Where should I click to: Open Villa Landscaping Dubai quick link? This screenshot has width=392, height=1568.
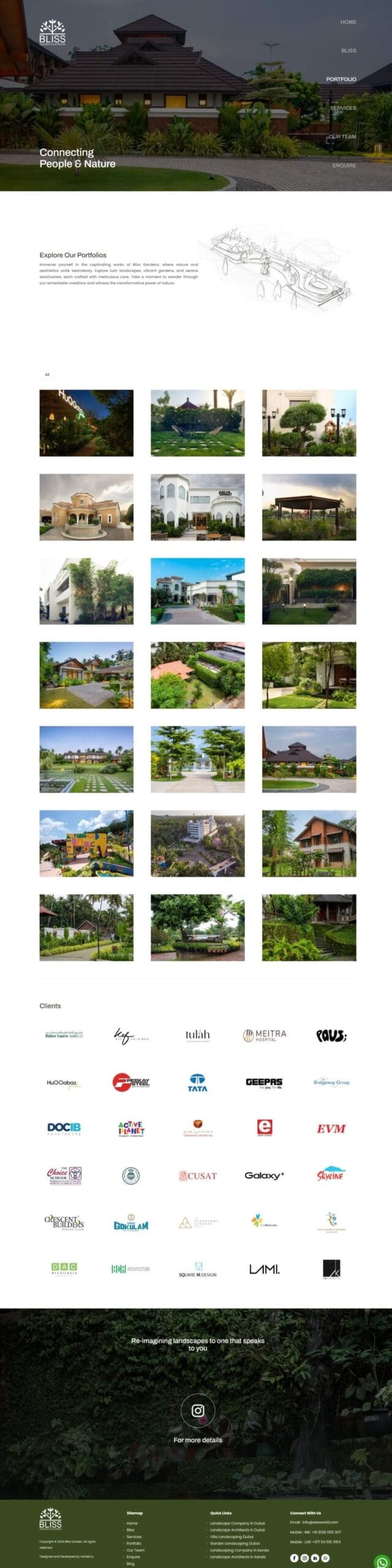(x=232, y=1536)
